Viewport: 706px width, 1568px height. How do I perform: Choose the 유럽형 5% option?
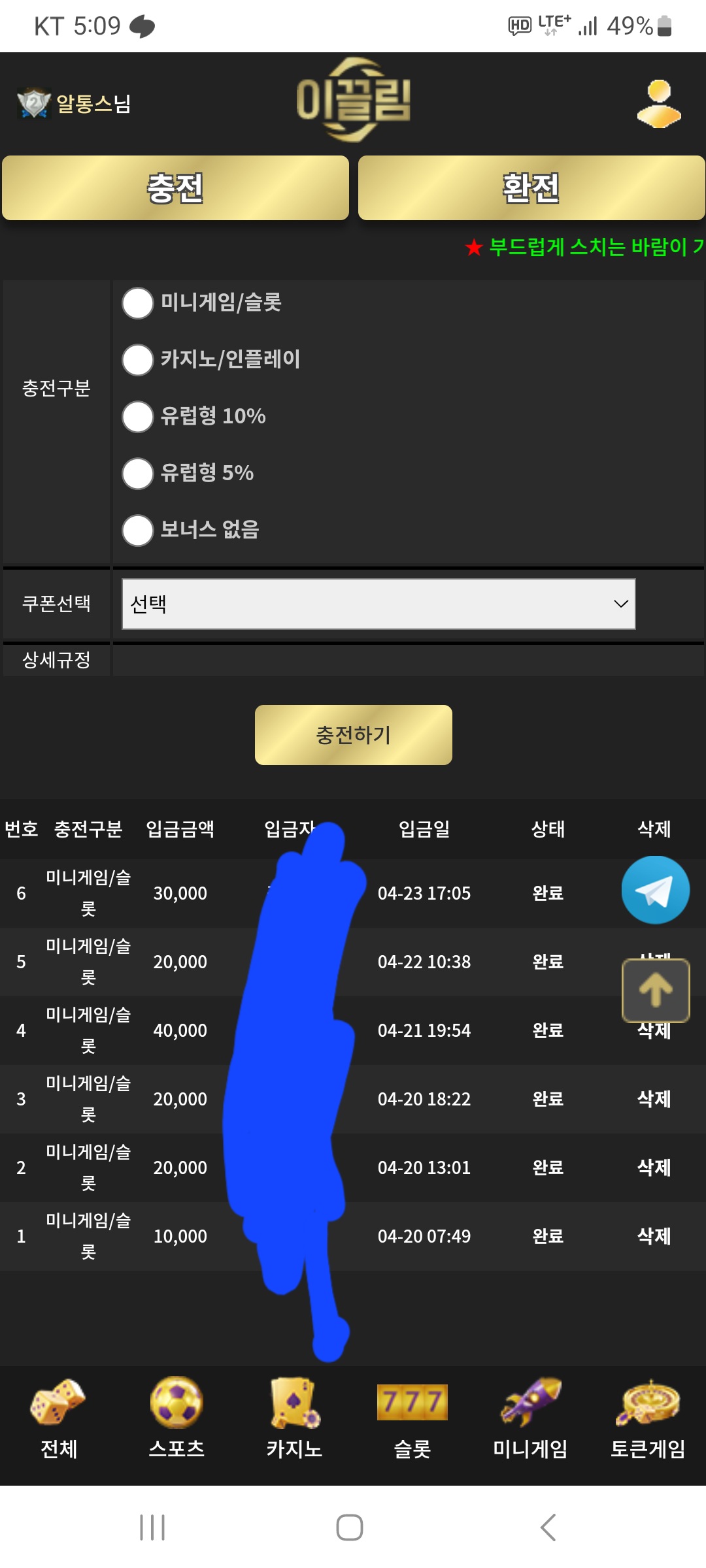pyautogui.click(x=138, y=474)
